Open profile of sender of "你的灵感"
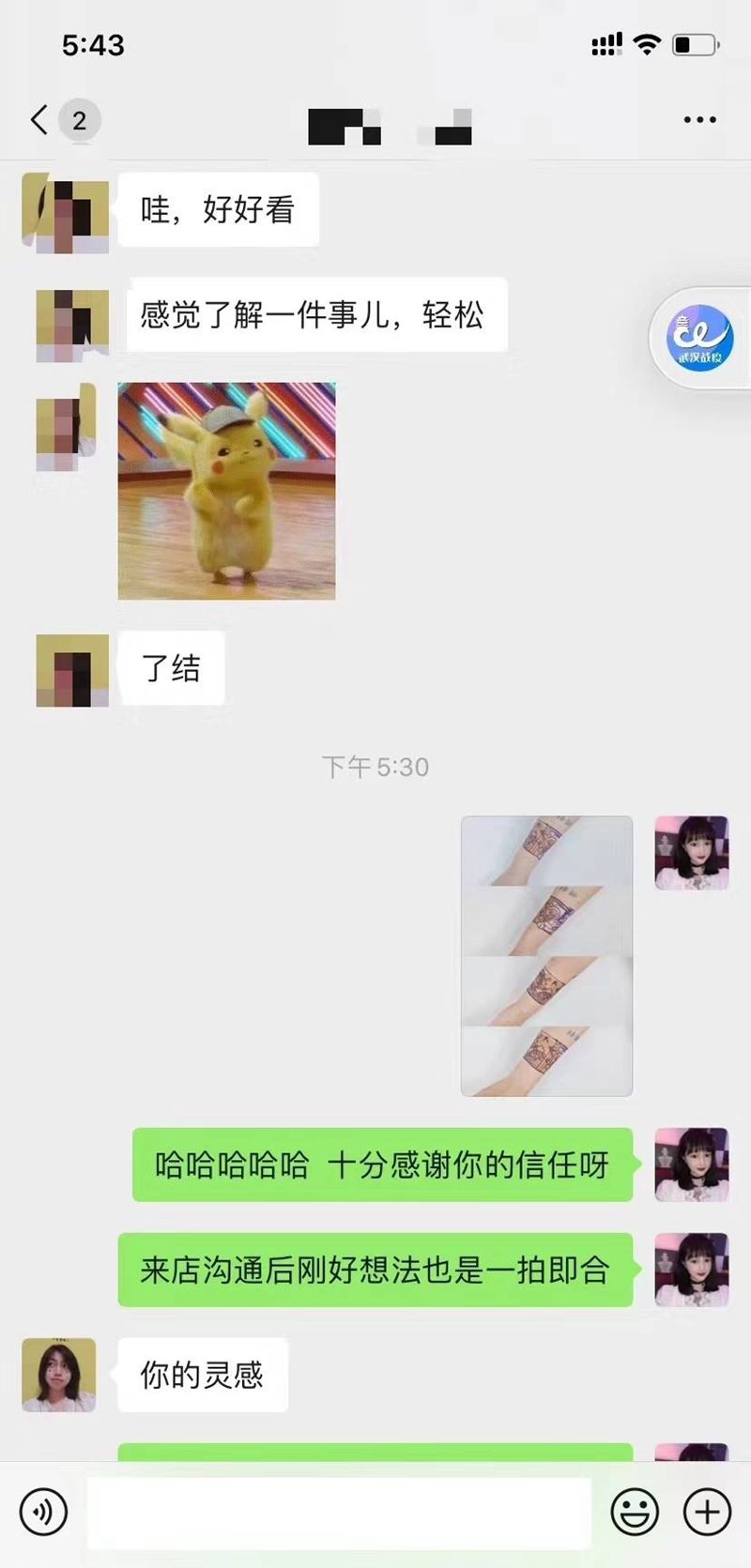This screenshot has width=751, height=1568. [59, 1375]
